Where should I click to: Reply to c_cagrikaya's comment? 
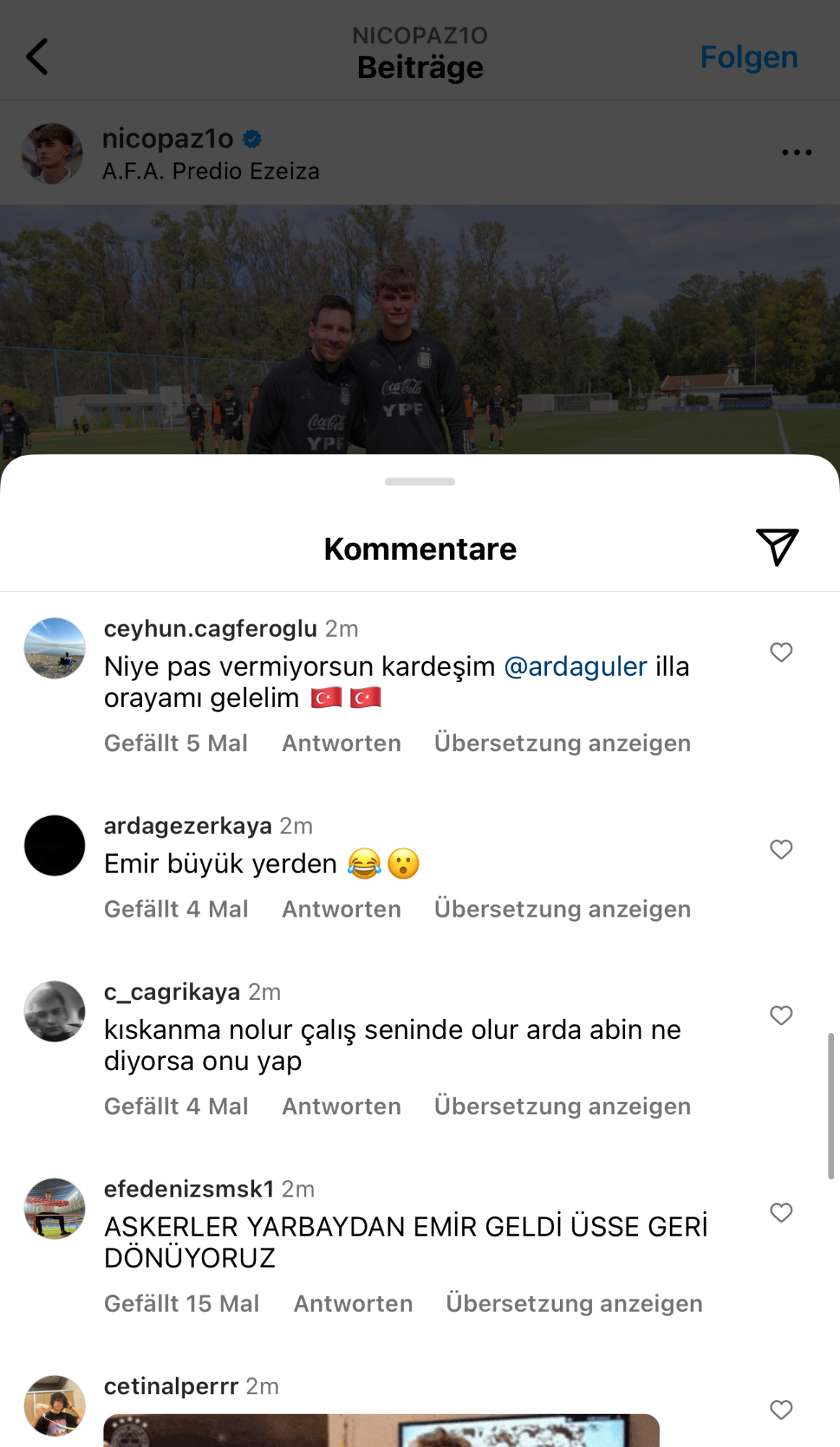point(341,1106)
